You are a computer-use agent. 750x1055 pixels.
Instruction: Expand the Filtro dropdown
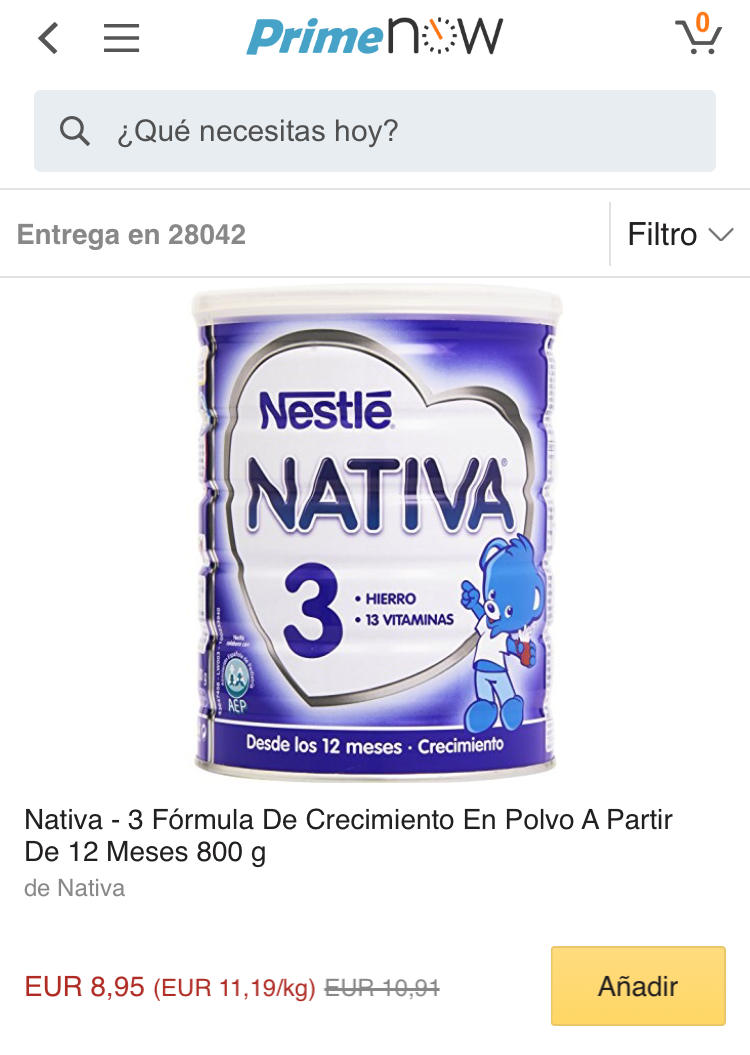click(680, 235)
